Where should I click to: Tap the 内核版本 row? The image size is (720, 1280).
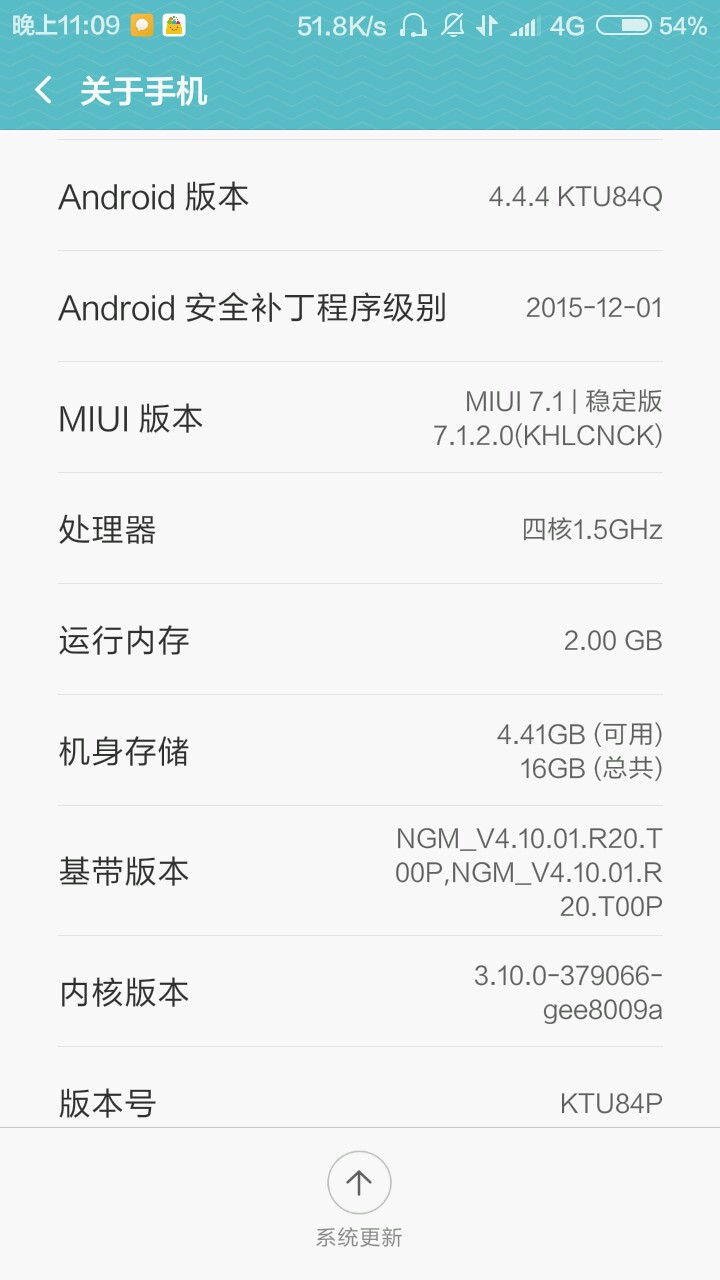360,992
